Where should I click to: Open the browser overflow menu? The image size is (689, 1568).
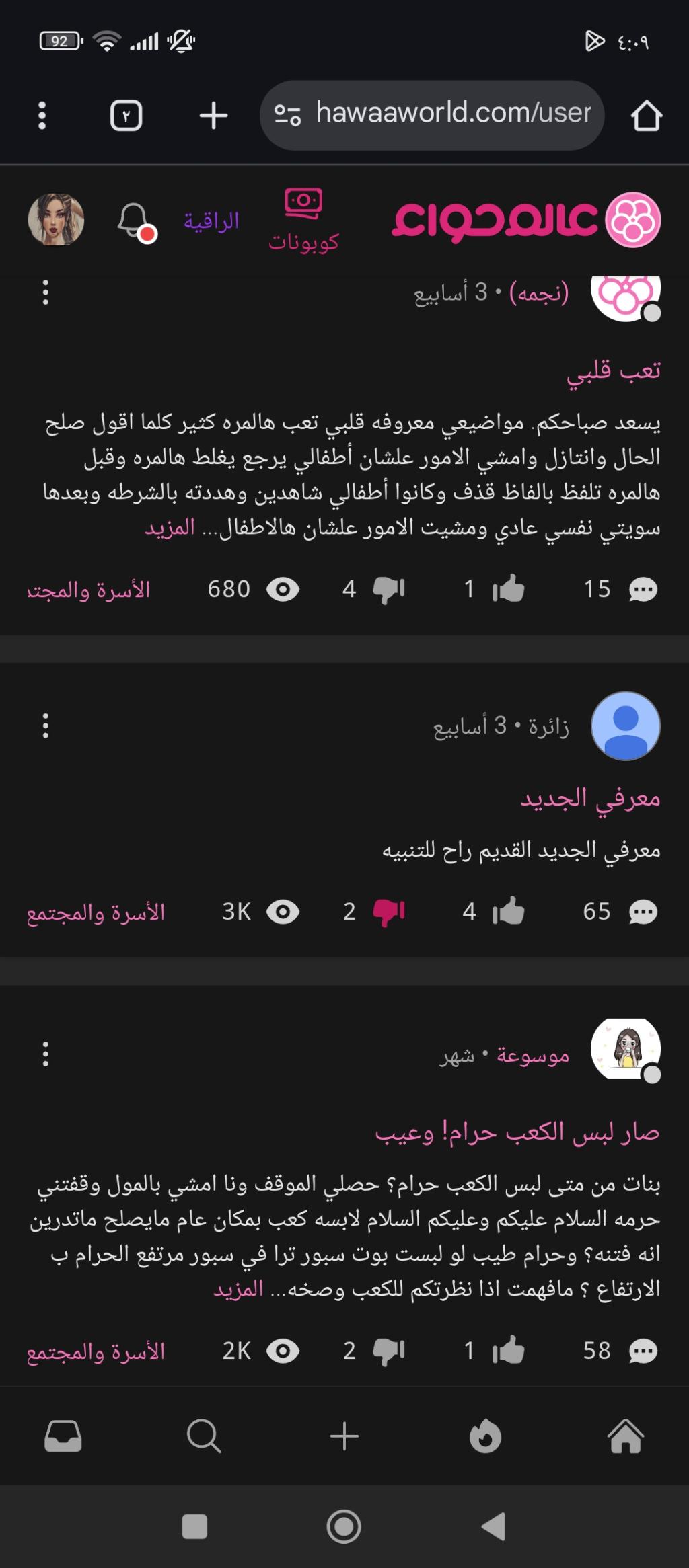coord(42,115)
